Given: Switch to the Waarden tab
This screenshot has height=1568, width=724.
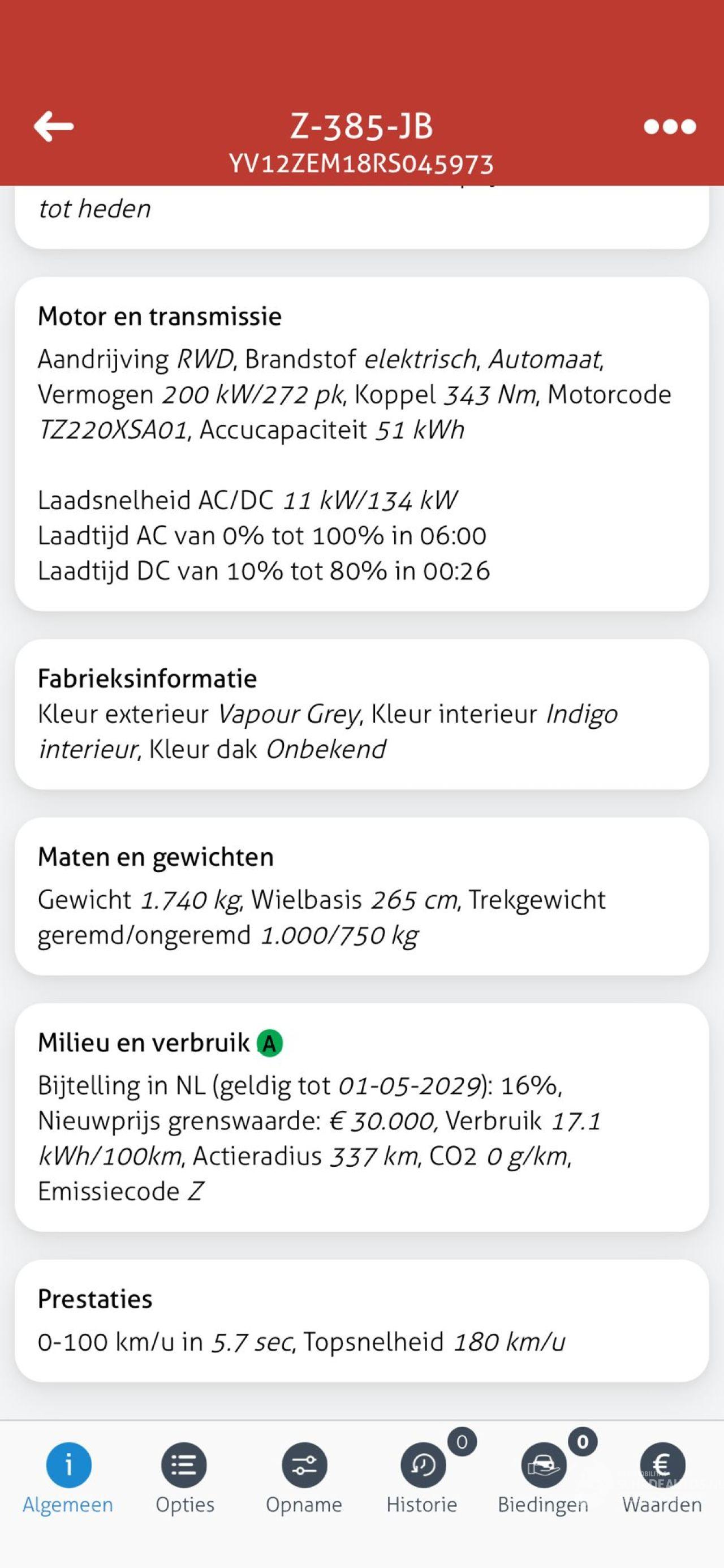Looking at the screenshot, I should [662, 1479].
